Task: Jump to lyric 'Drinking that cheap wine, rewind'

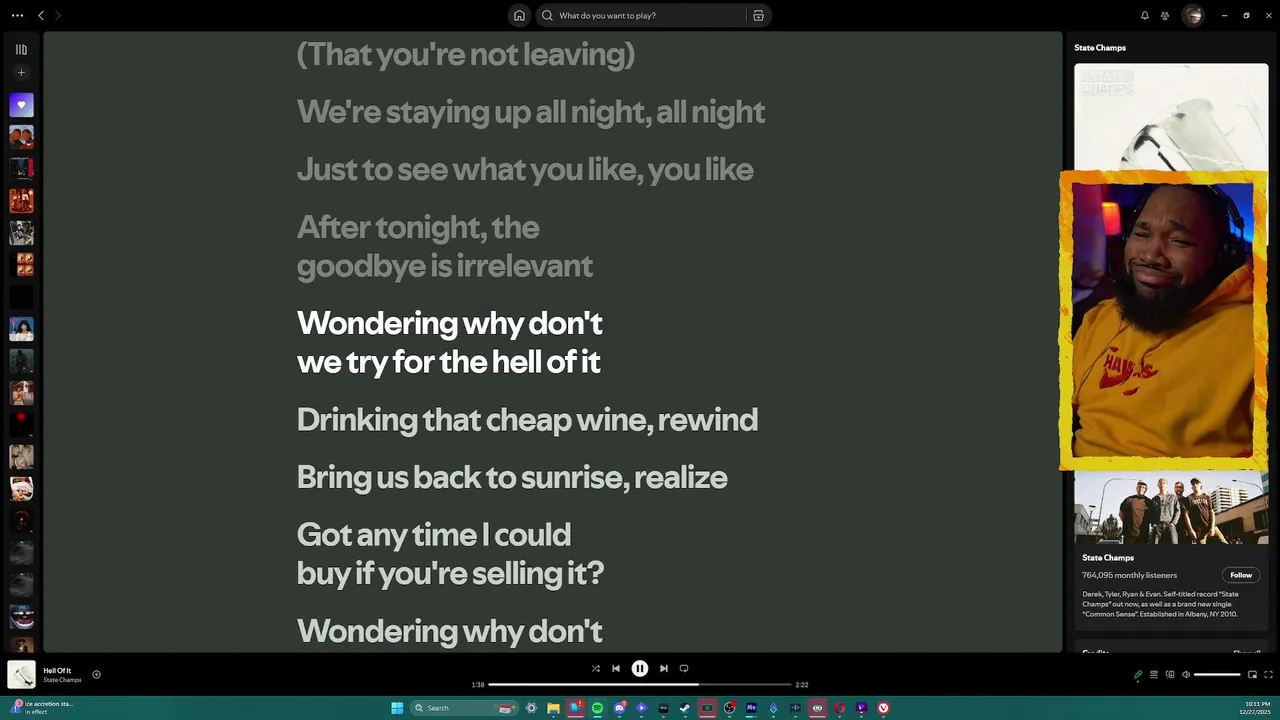Action: [x=526, y=420]
